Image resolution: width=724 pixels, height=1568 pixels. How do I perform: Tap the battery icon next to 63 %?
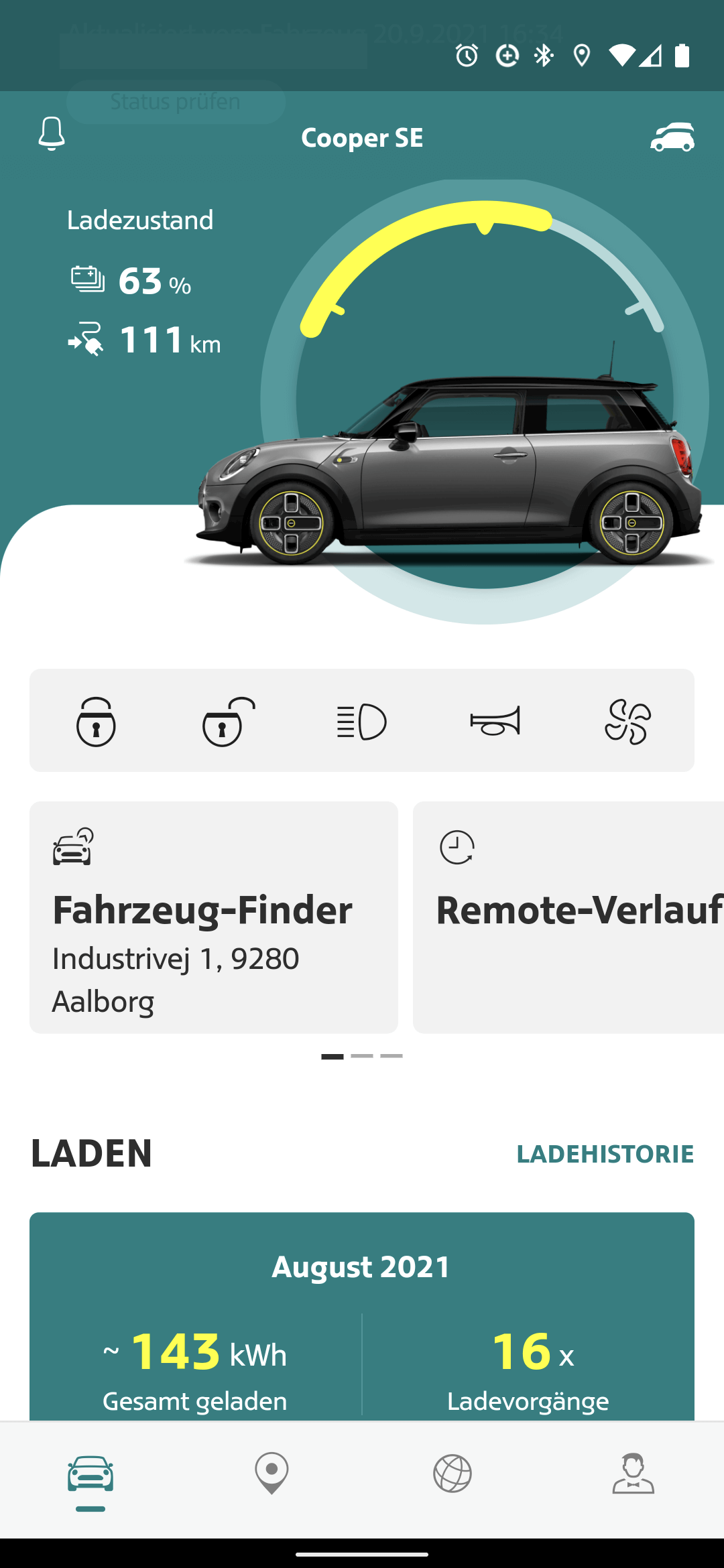pyautogui.click(x=88, y=279)
